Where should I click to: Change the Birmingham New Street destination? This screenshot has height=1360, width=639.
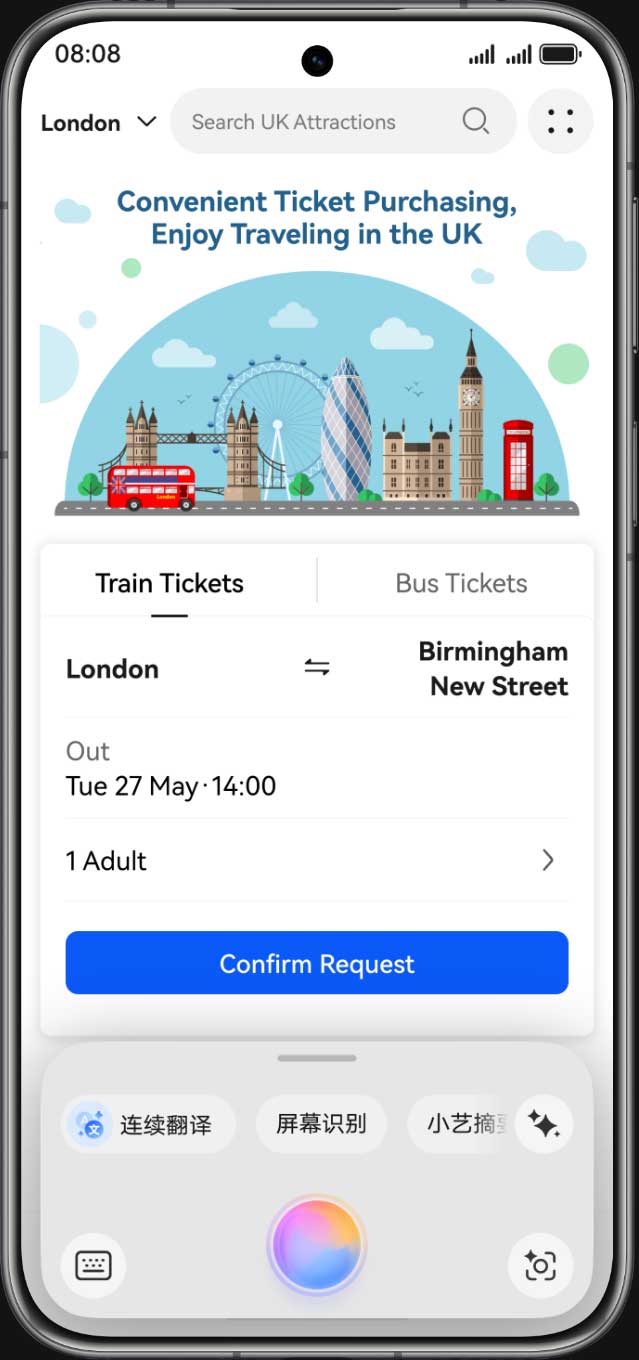493,669
